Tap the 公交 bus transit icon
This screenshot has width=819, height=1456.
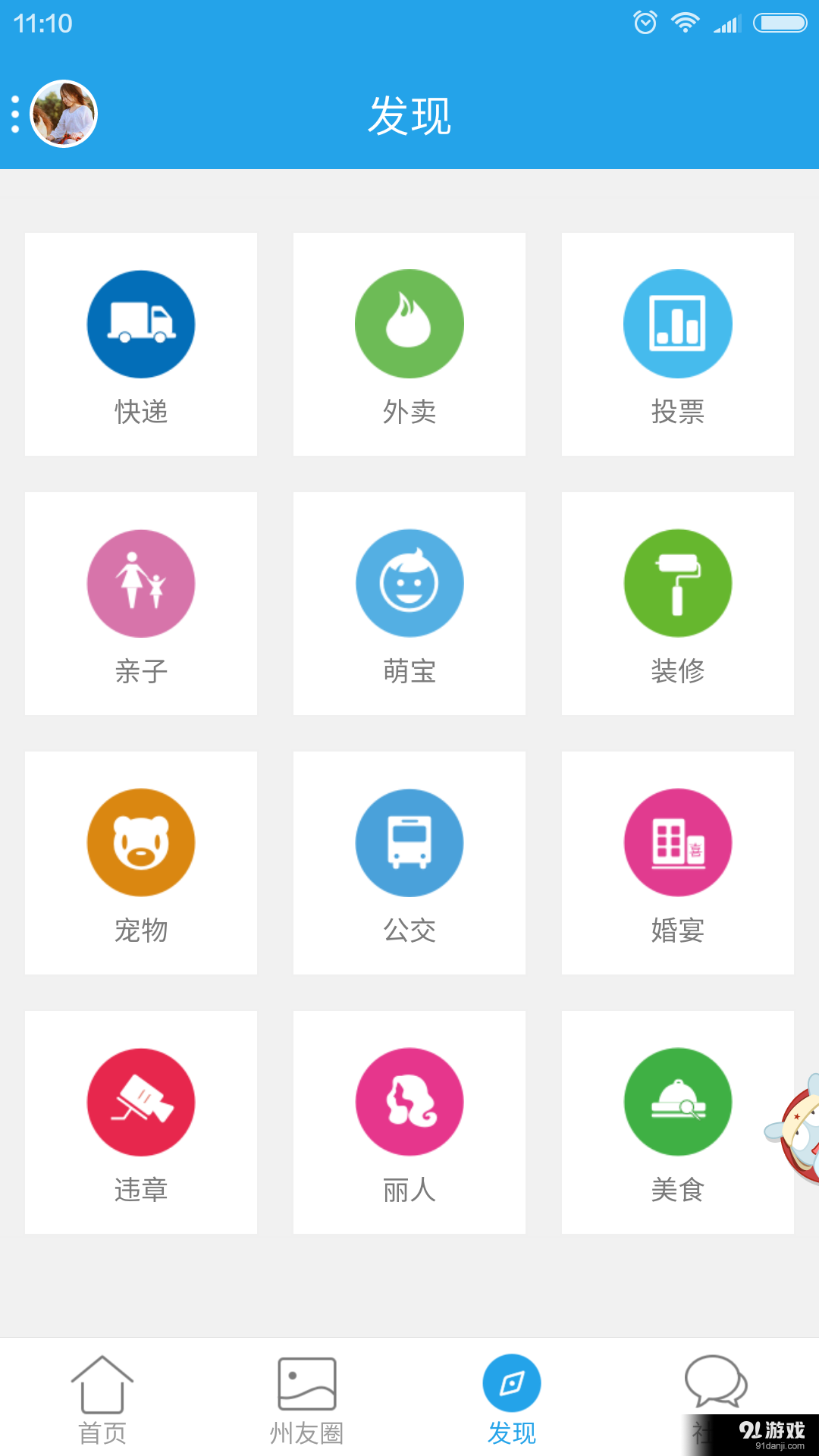tap(409, 842)
